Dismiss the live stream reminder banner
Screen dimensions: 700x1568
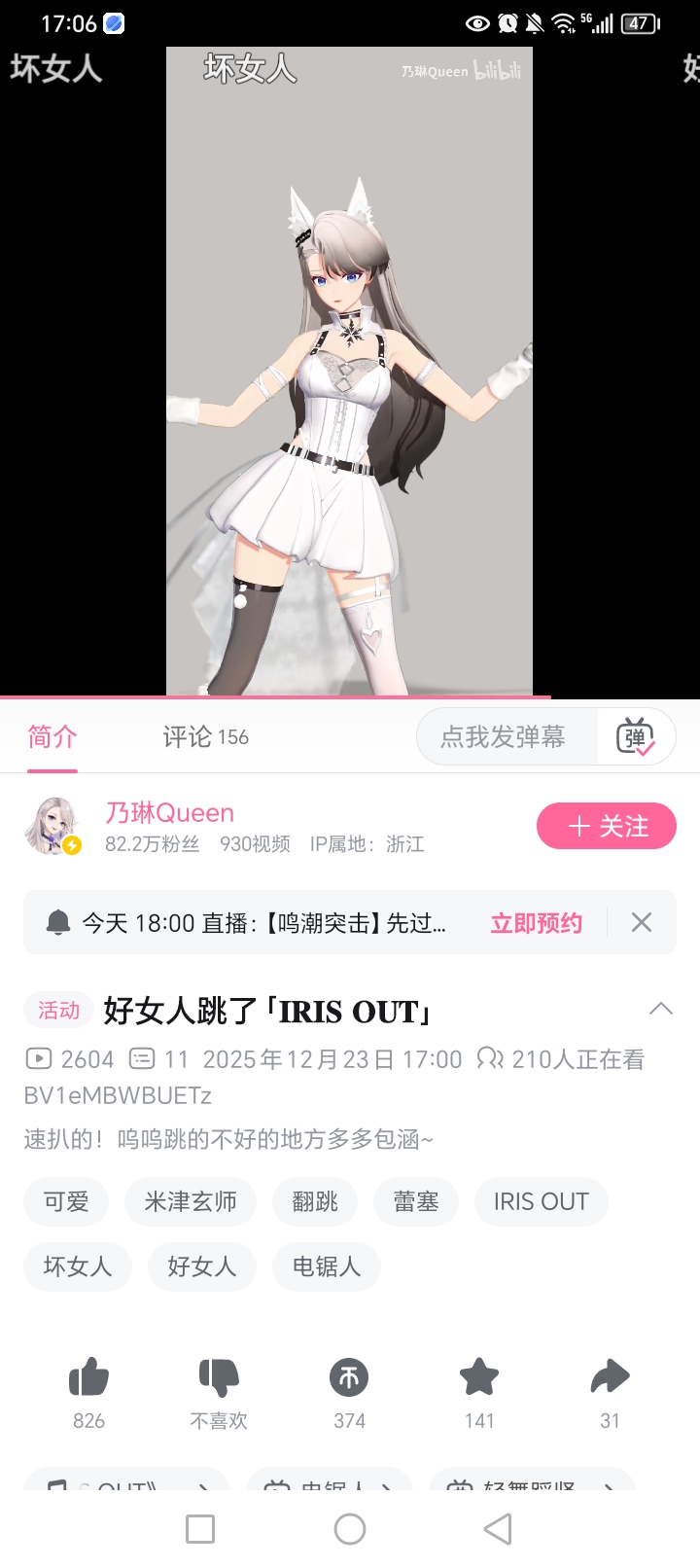tap(642, 922)
